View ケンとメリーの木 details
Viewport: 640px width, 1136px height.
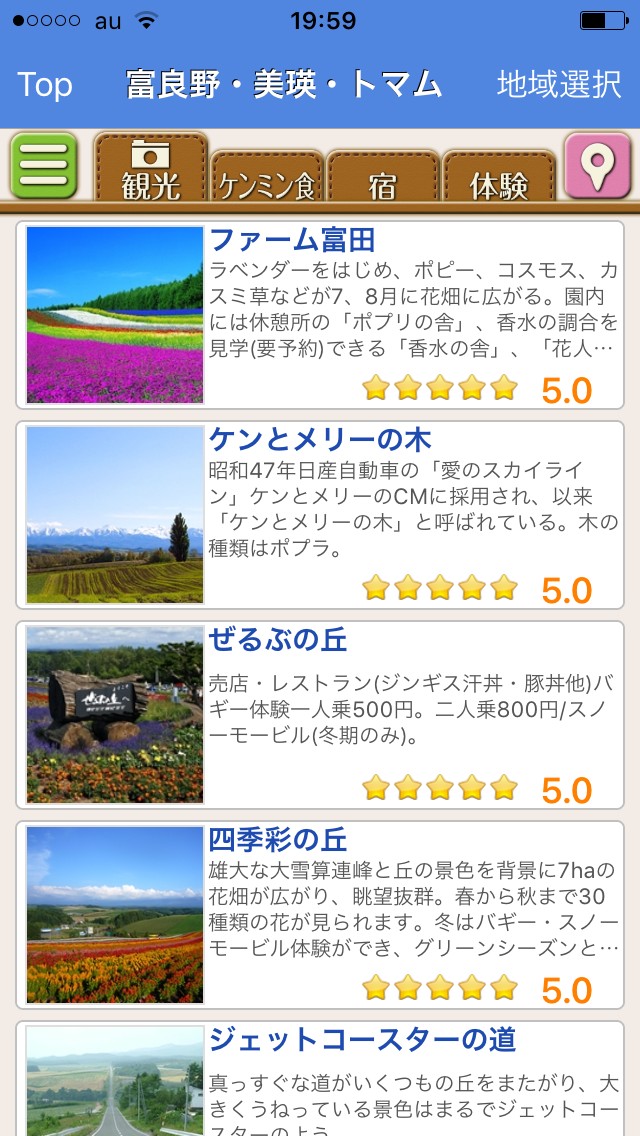click(x=320, y=515)
